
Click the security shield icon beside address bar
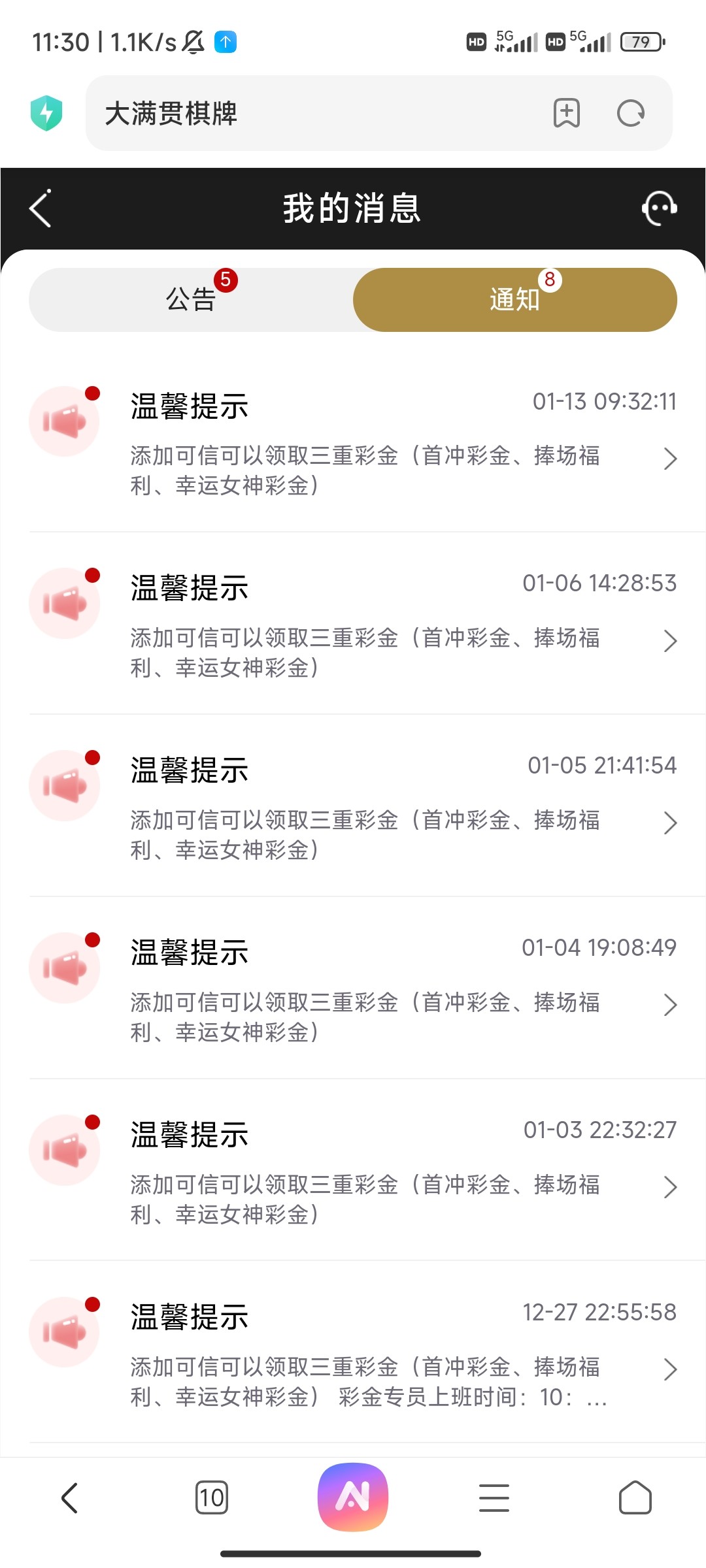pos(46,112)
